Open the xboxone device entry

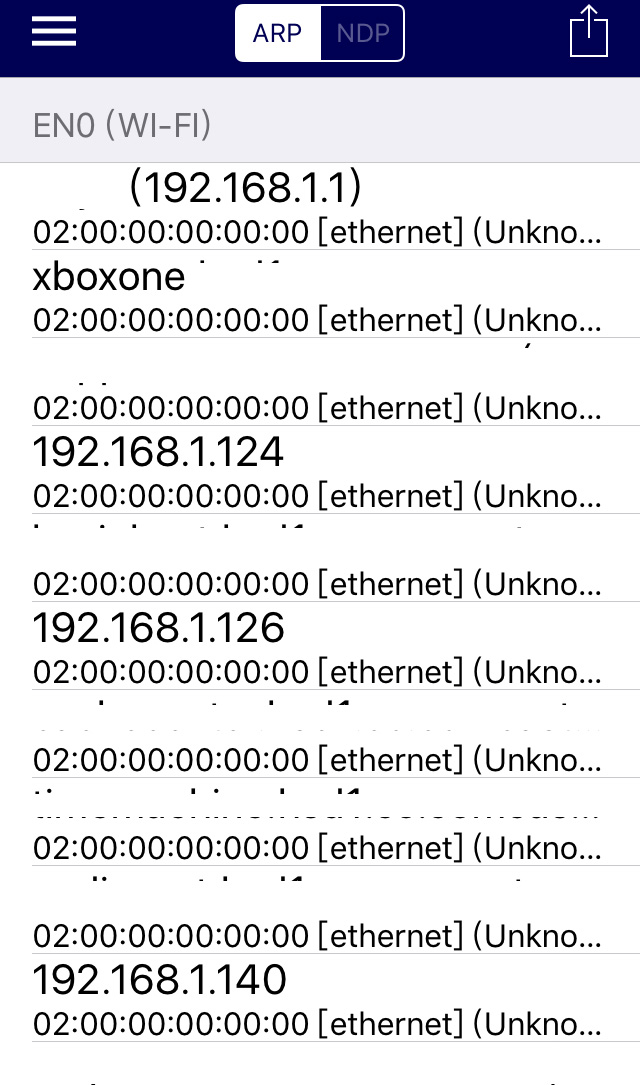320,295
